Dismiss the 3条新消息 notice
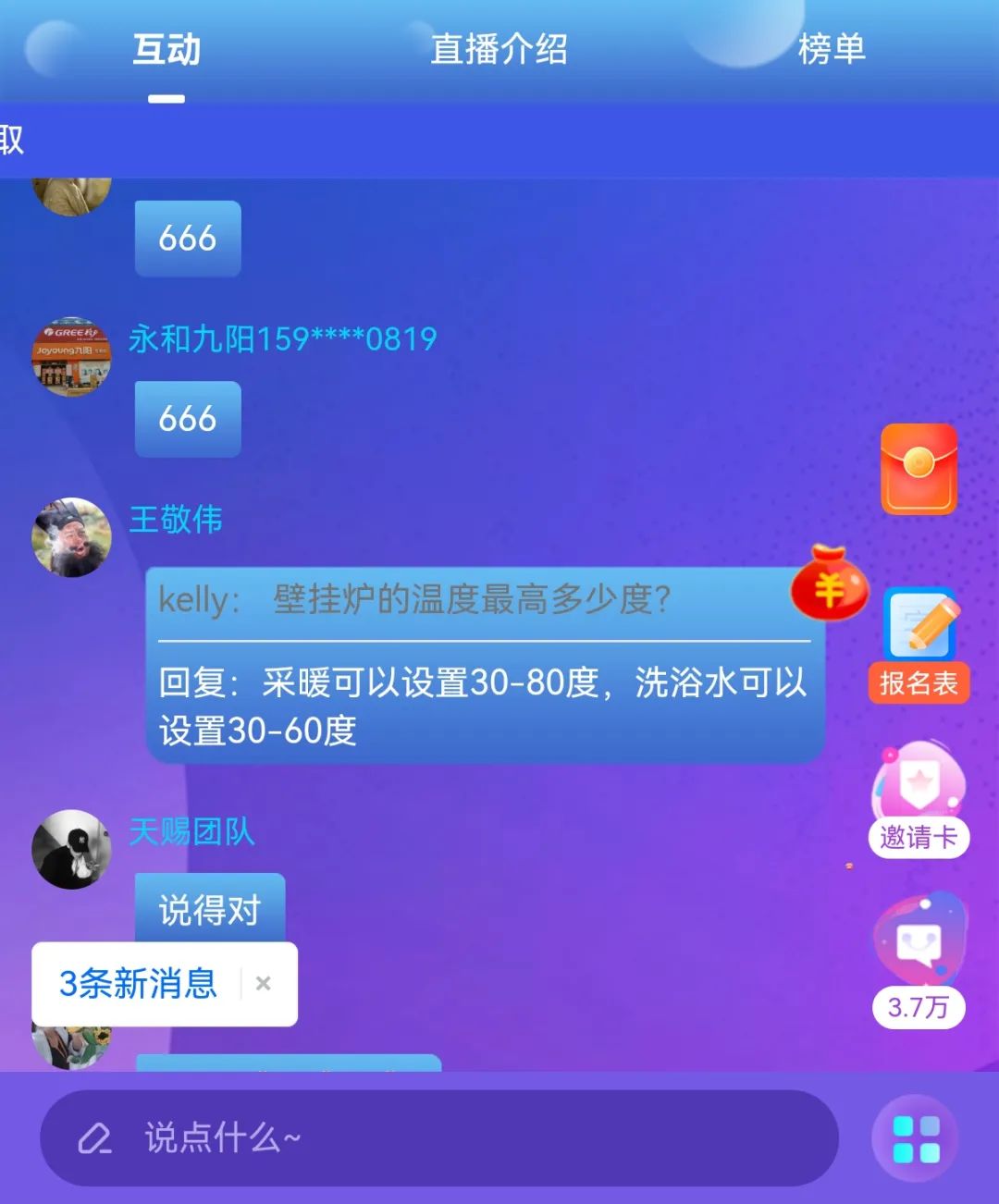The width and height of the screenshot is (999, 1204). 264,984
